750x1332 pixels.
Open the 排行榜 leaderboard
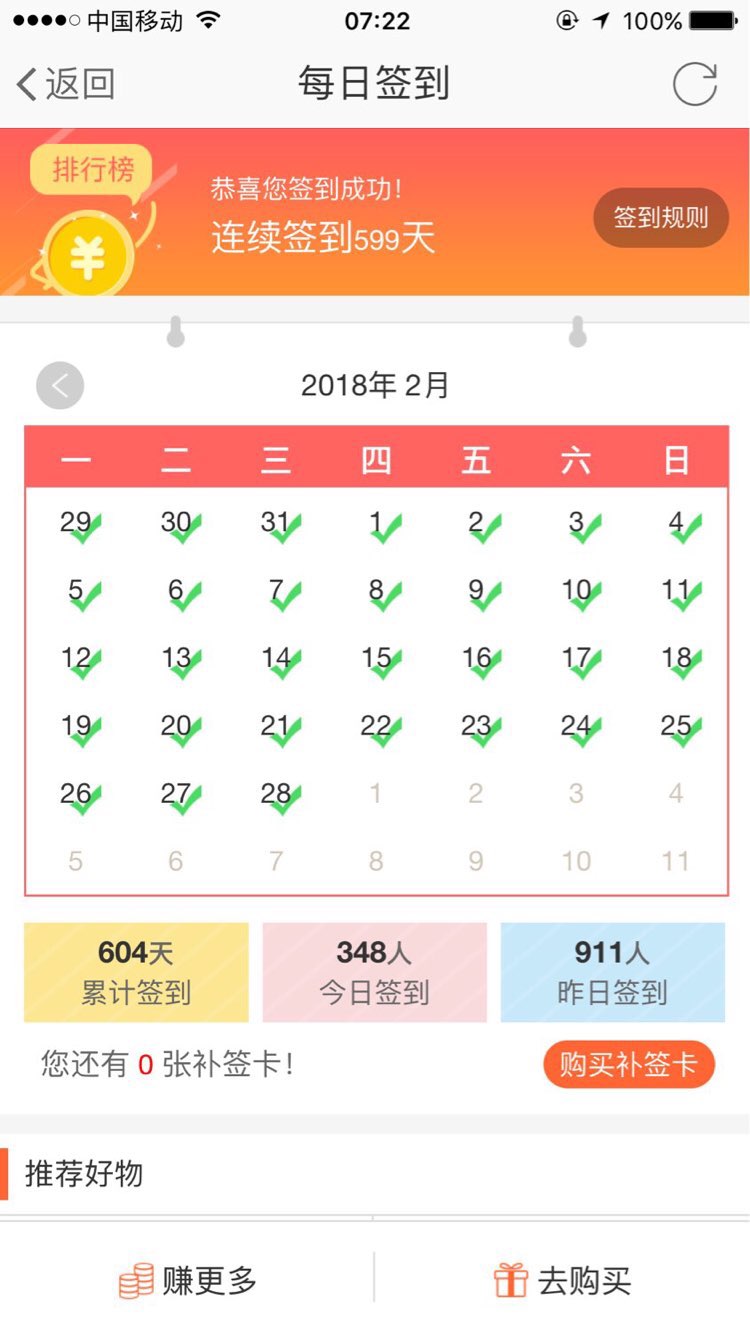pos(92,170)
